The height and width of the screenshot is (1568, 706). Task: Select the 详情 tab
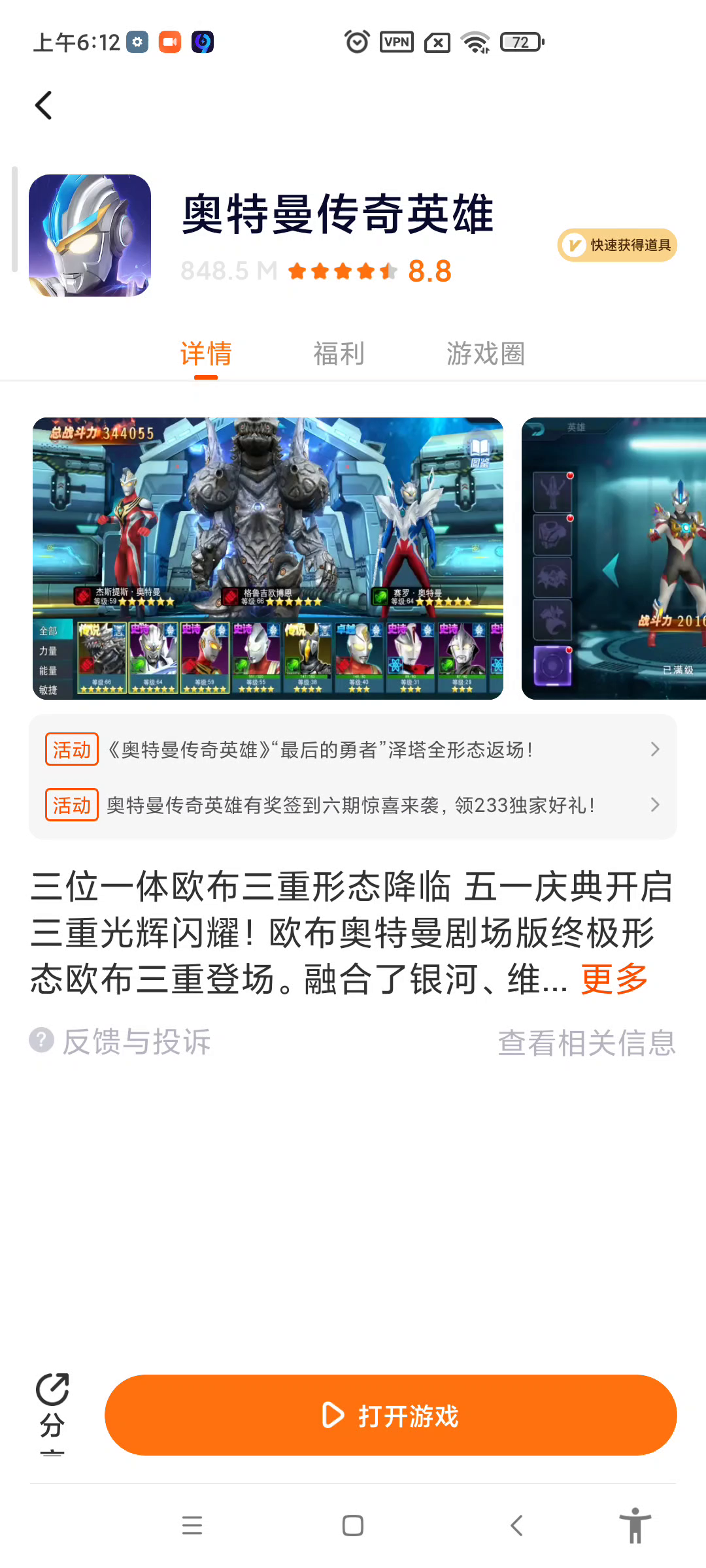click(206, 353)
